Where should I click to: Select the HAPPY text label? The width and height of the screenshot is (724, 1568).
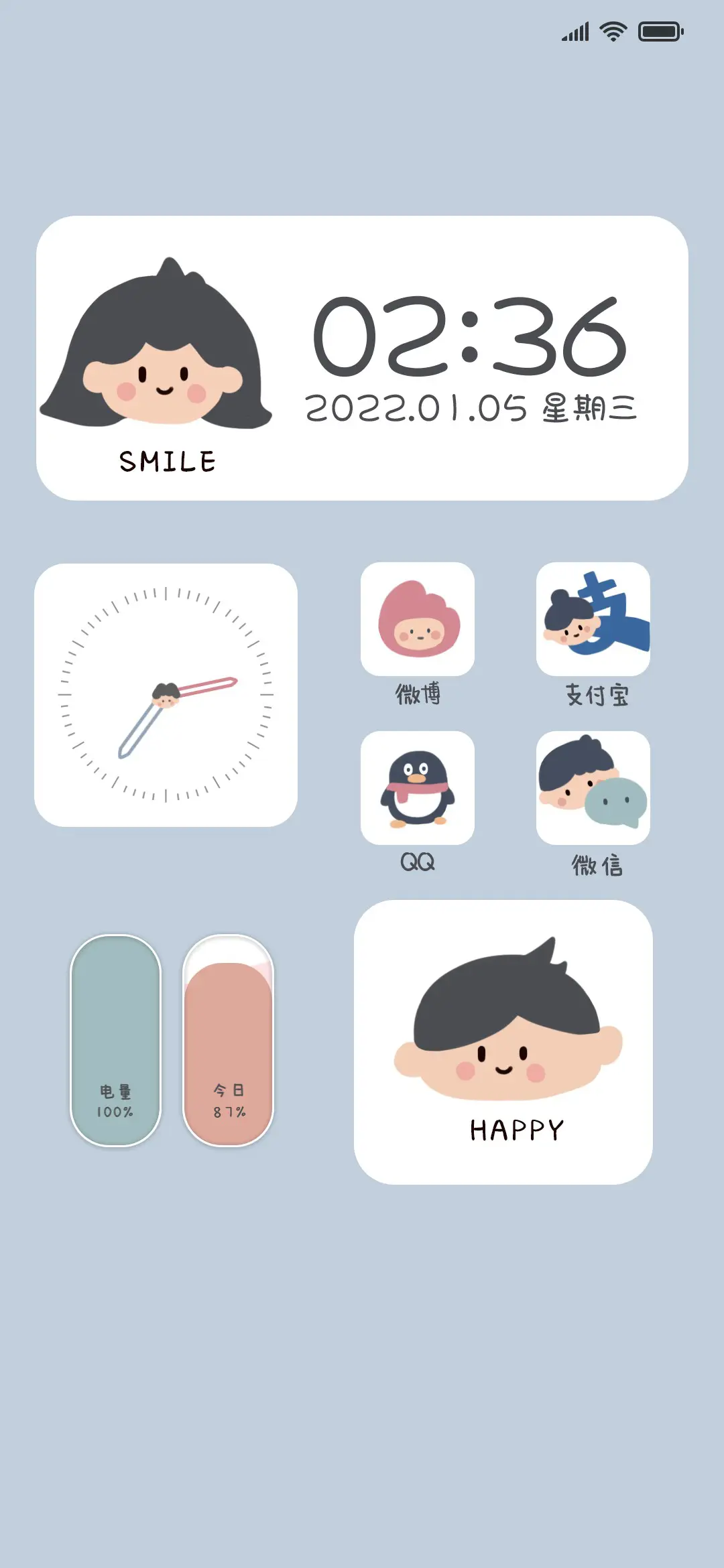(516, 1127)
